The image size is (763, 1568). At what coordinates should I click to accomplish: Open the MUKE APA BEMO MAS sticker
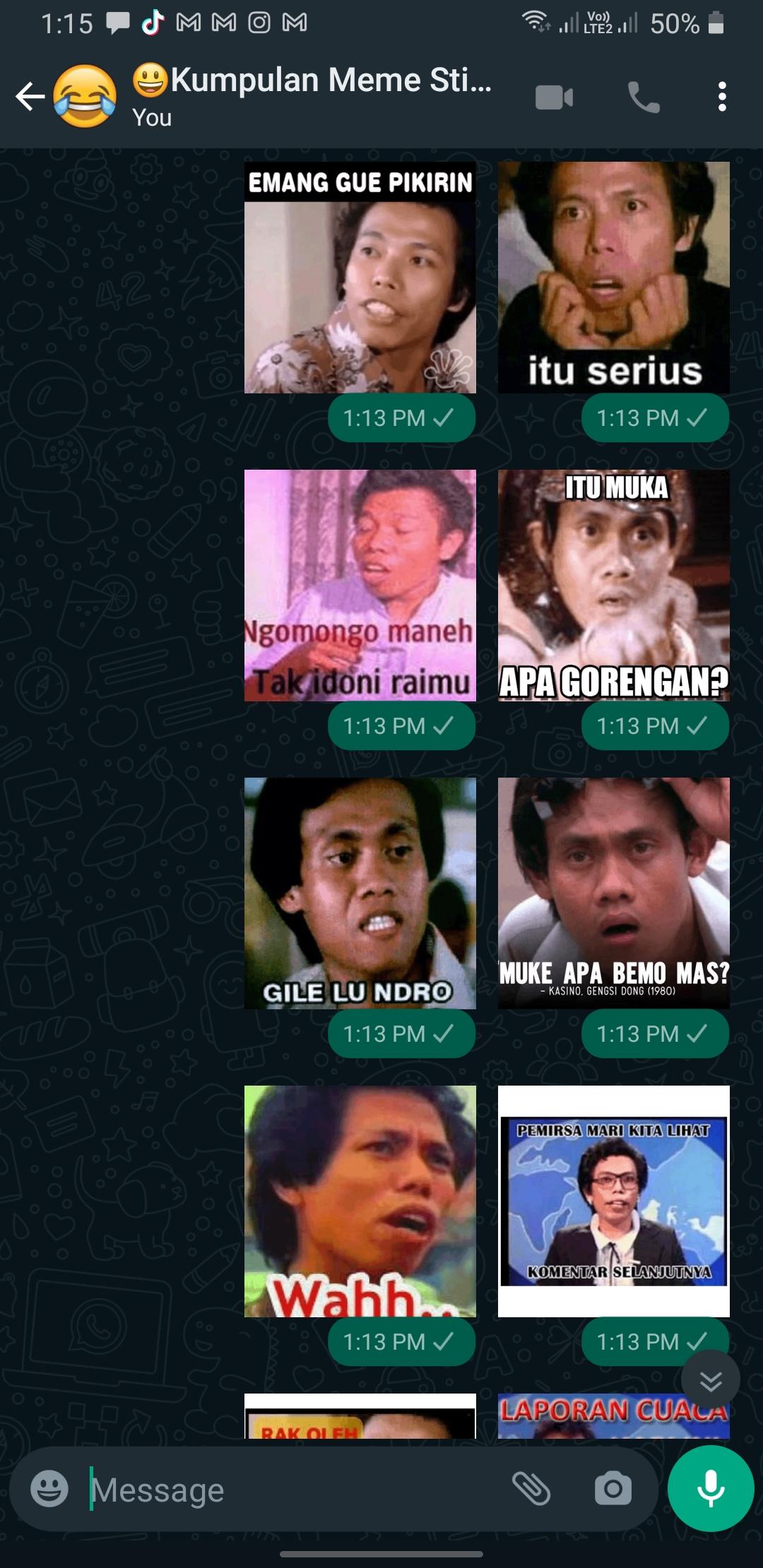[614, 893]
